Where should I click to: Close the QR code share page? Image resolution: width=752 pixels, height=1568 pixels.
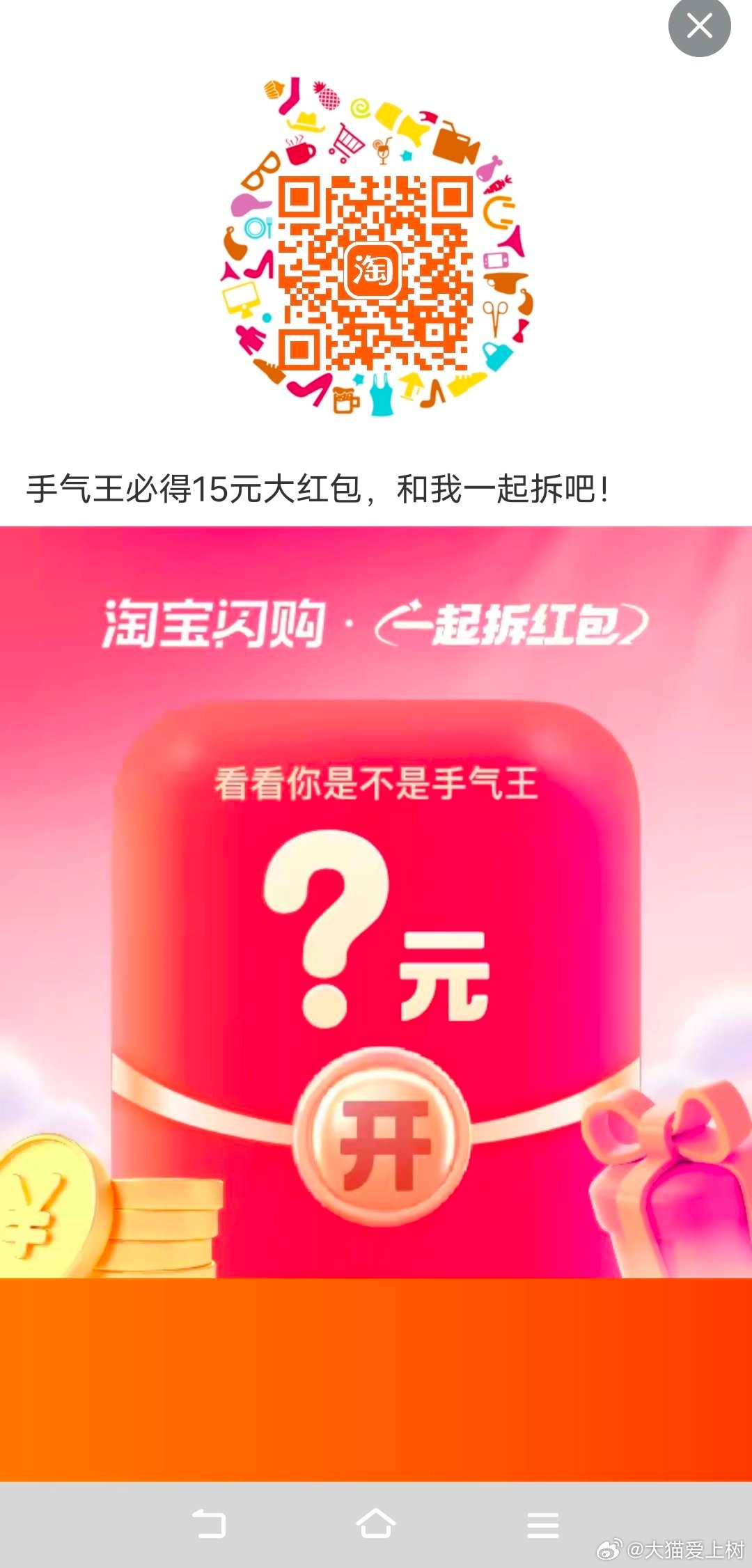699,26
